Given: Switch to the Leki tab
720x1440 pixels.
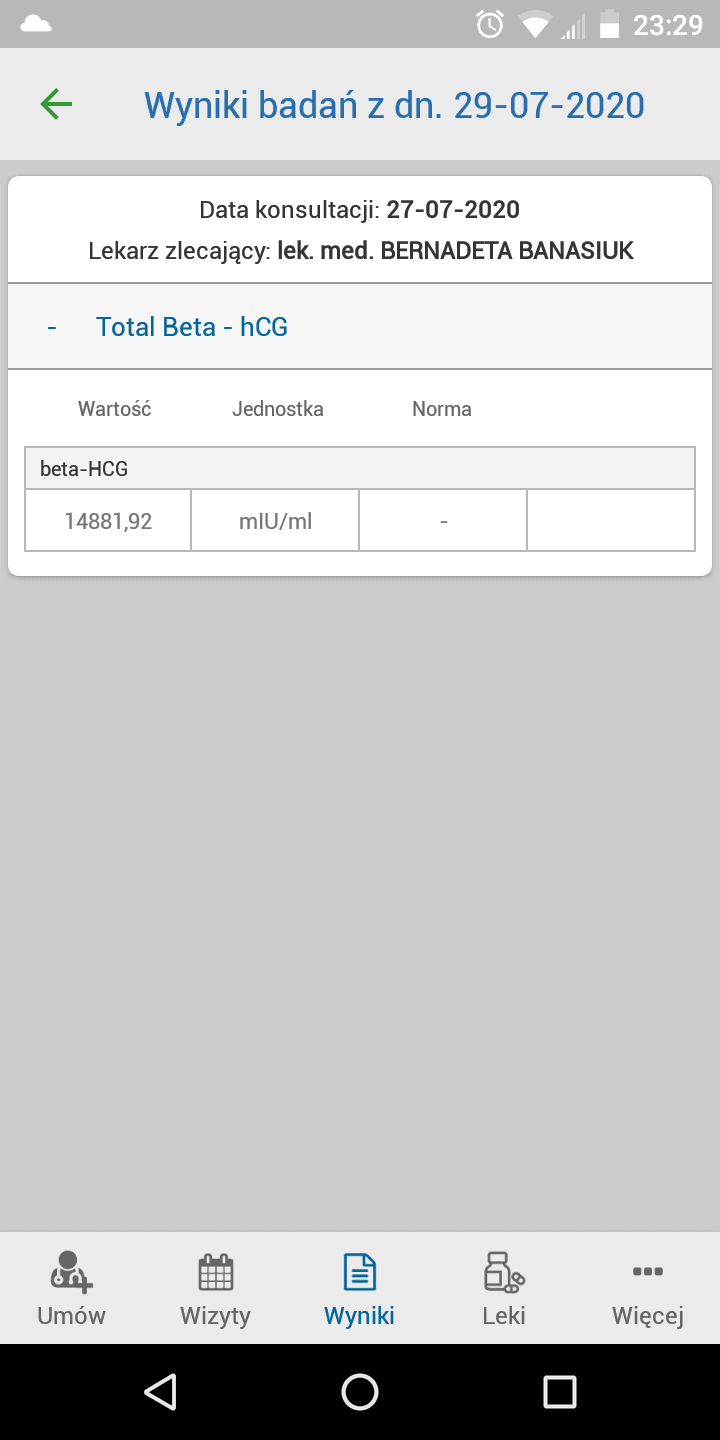Looking at the screenshot, I should tap(504, 1288).
